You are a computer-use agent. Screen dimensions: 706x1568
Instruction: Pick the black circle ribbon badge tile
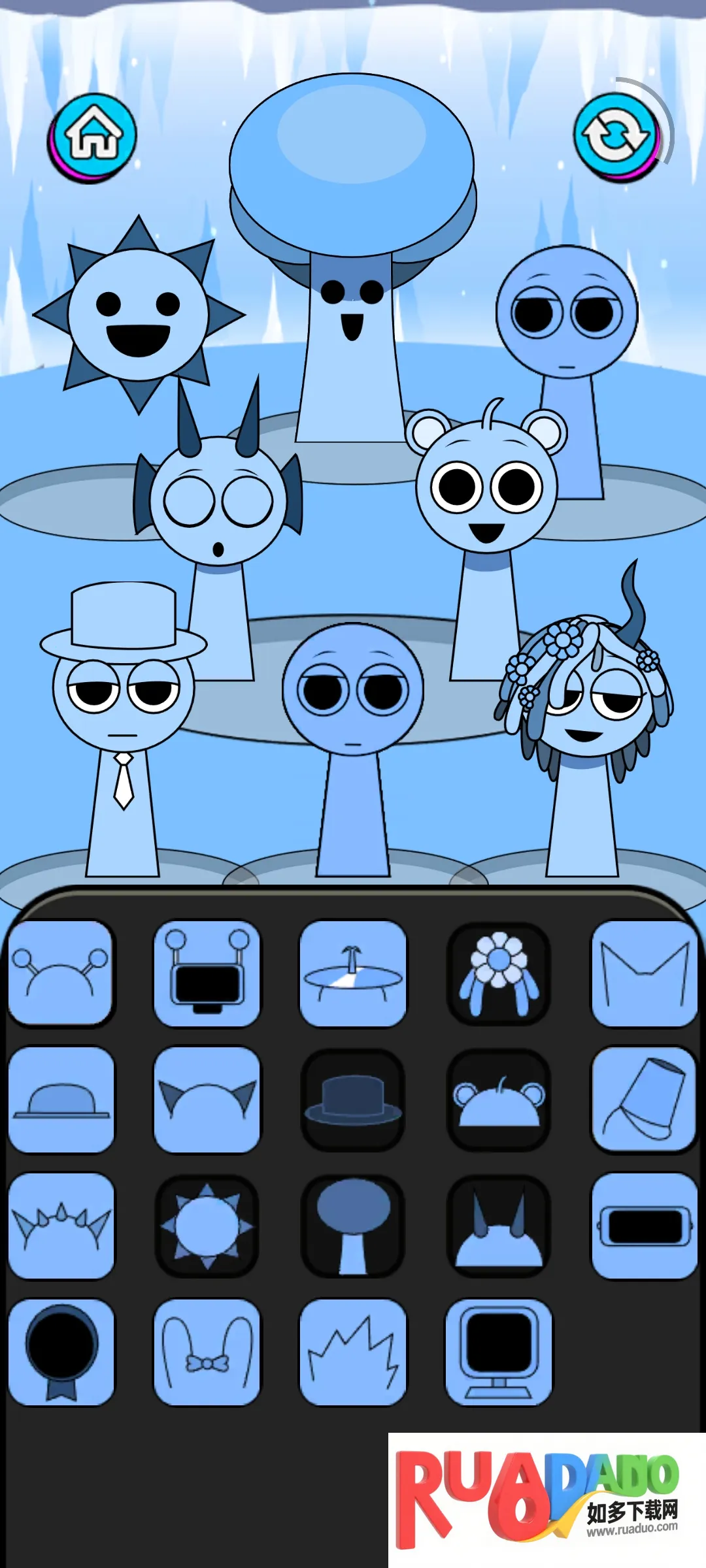[61, 1352]
